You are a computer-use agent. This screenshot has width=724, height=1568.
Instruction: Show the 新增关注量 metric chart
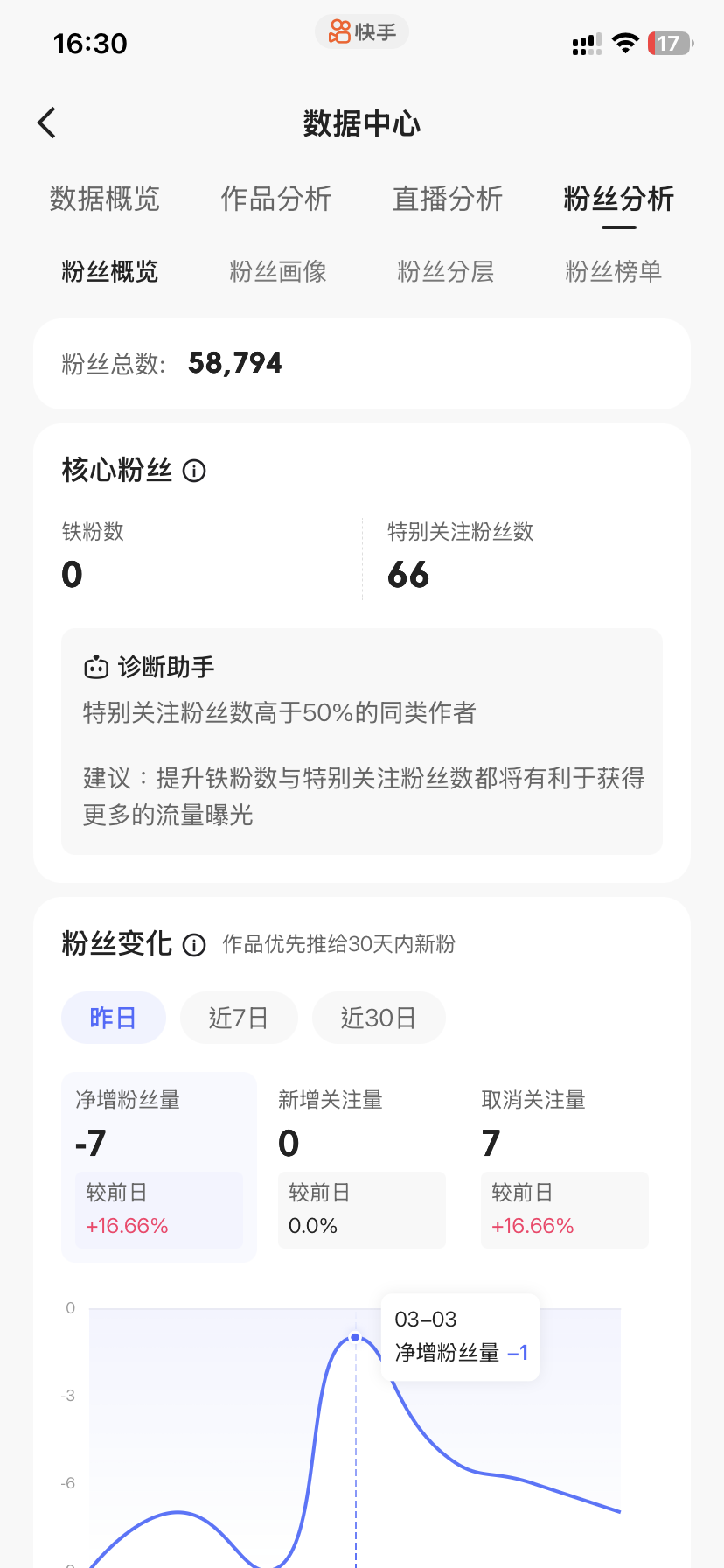[361, 1165]
